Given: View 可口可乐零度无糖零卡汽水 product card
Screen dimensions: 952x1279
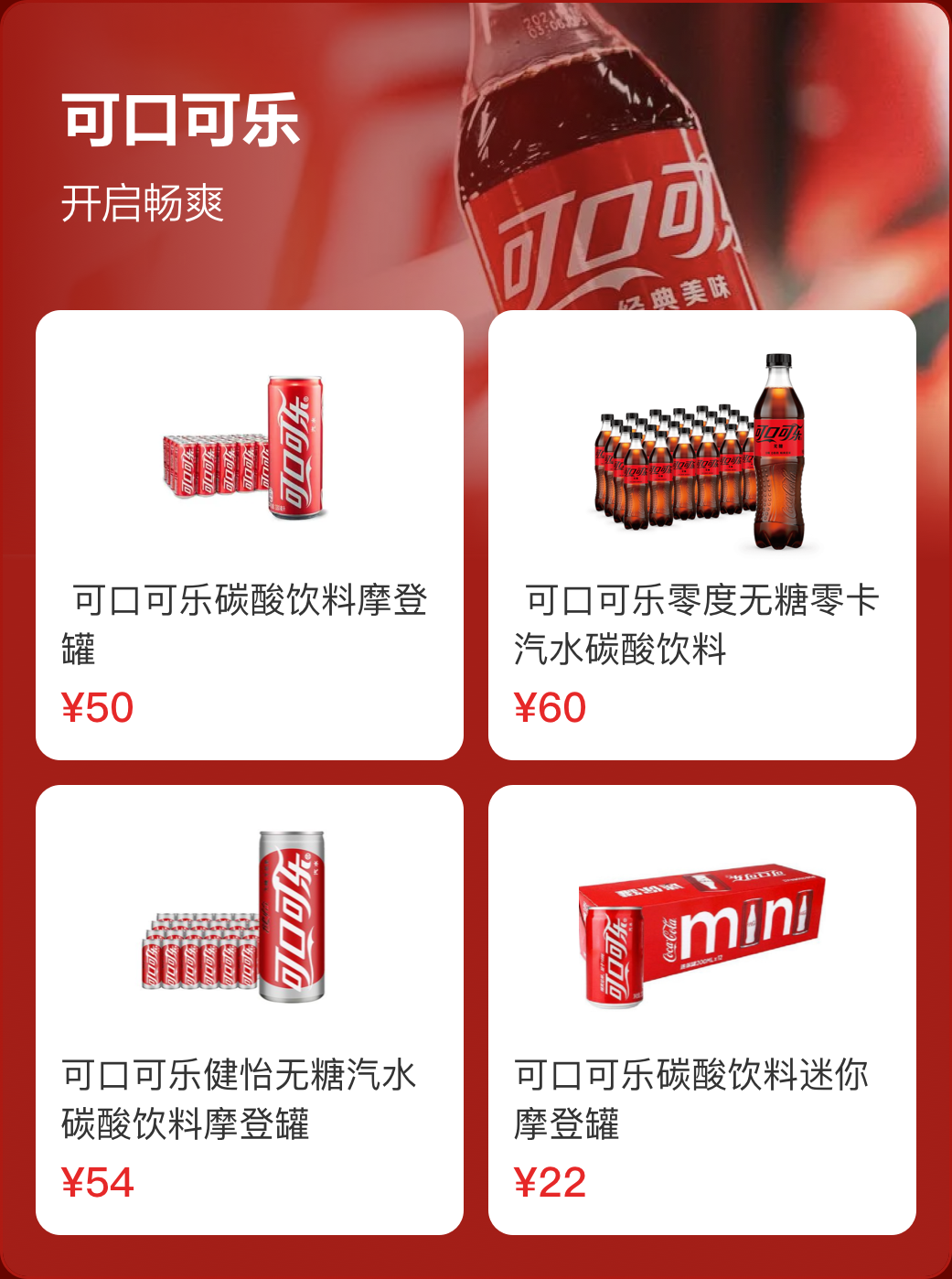Looking at the screenshot, I should (701, 534).
